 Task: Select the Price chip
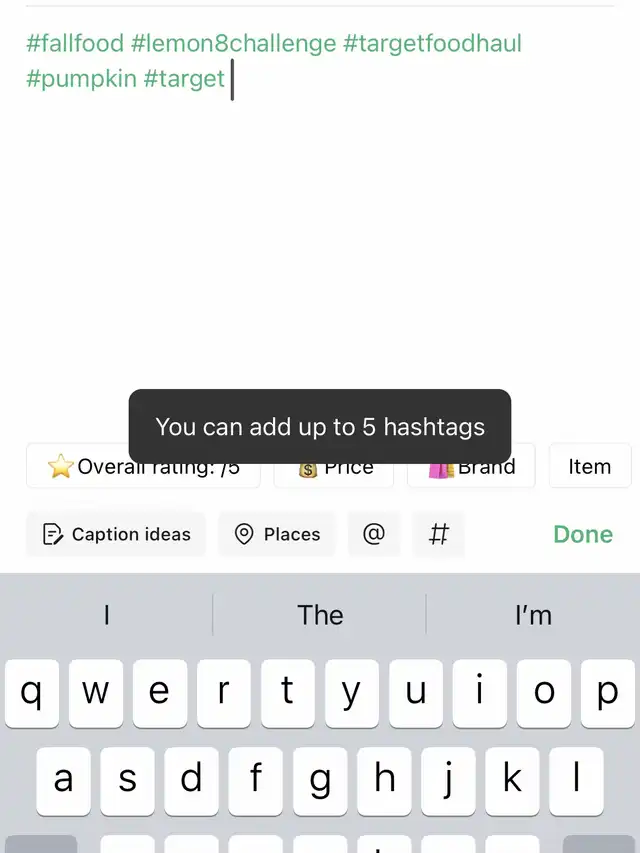(334, 475)
